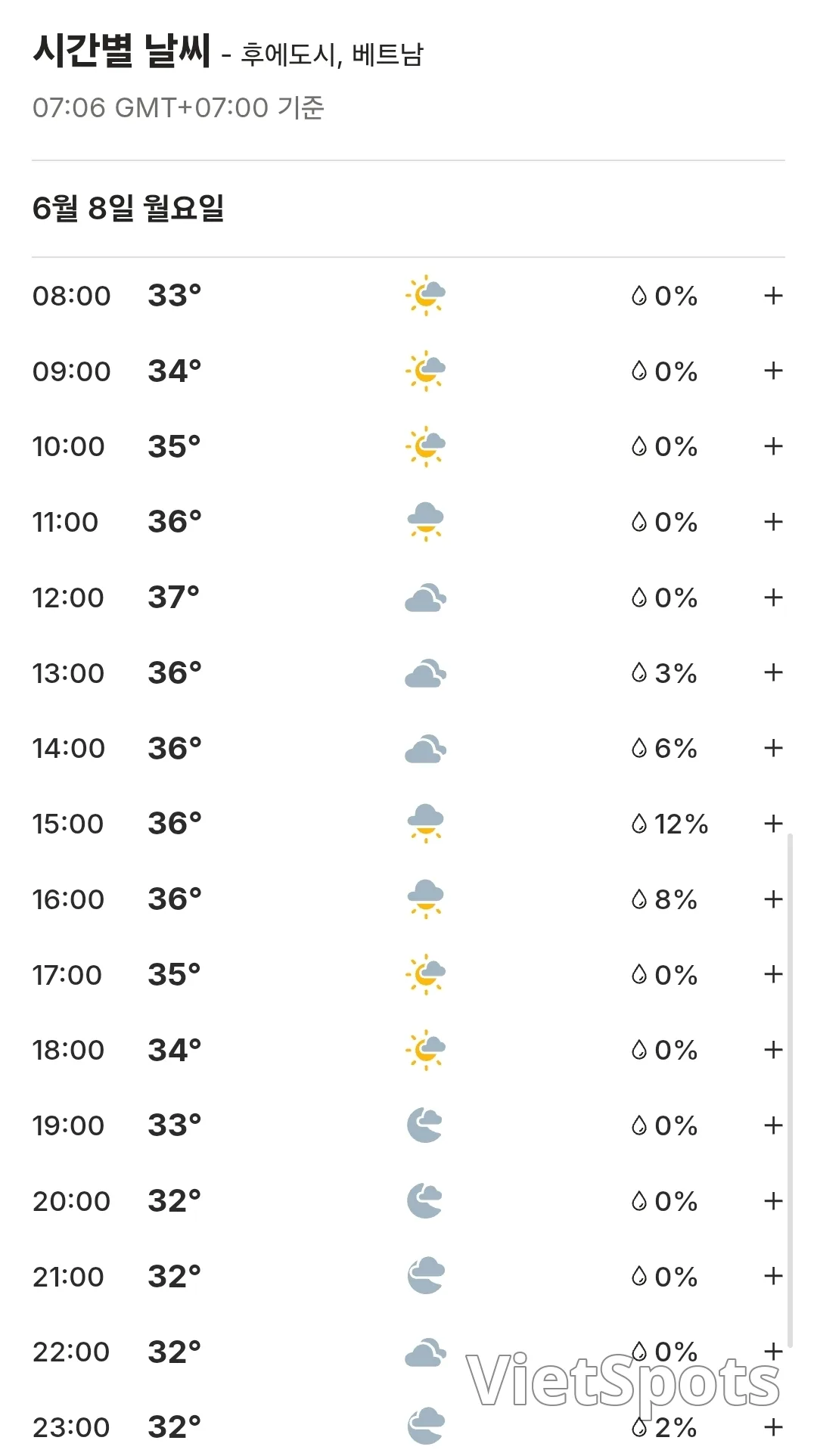The image size is (817, 1456).
Task: Expand the 08:00 forecast details
Action: tap(772, 296)
